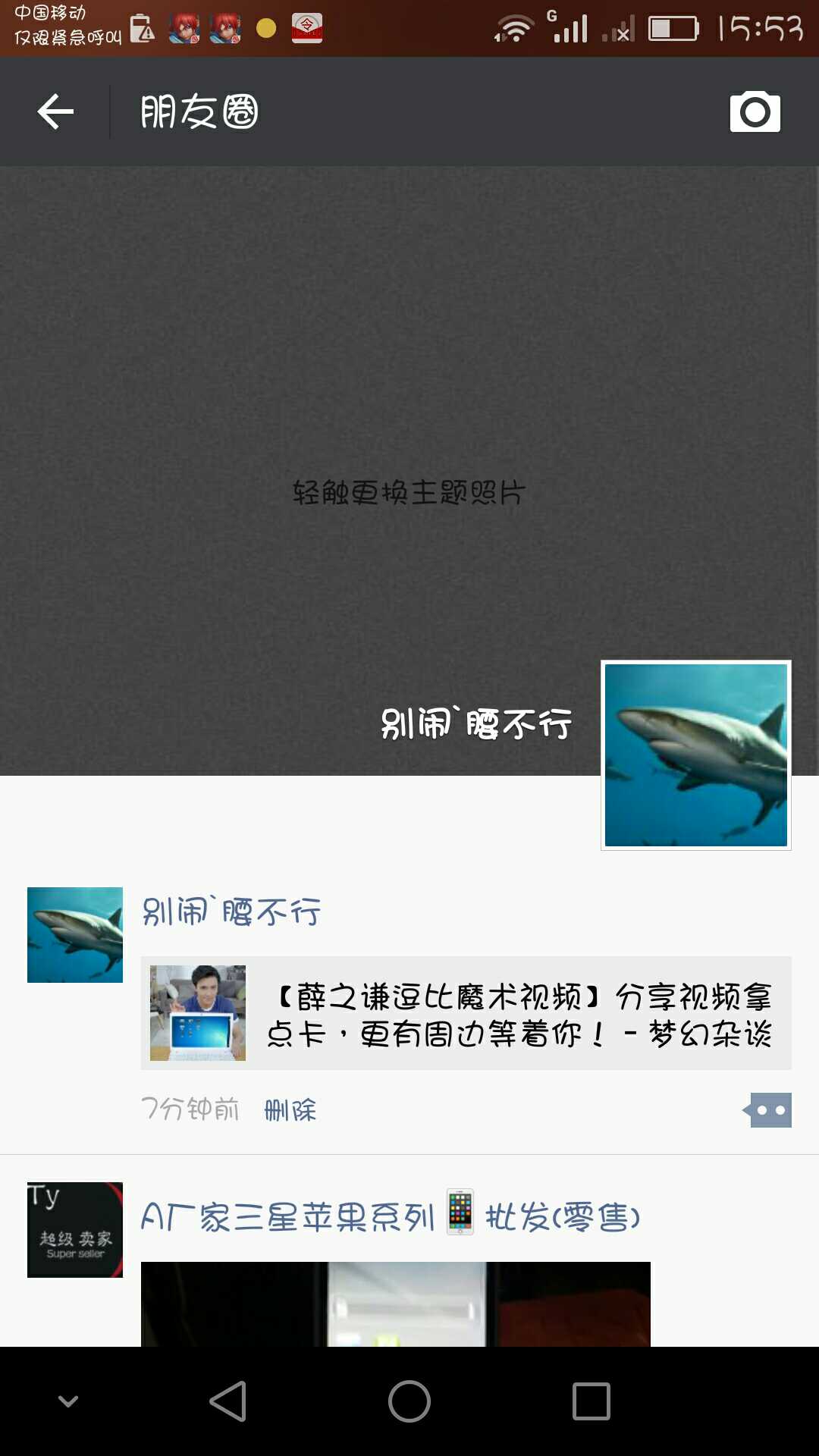Screen dimensions: 819x1456
Task: Open A厂家三星苹果系列 批发(零售) profile name
Action: point(390,1216)
